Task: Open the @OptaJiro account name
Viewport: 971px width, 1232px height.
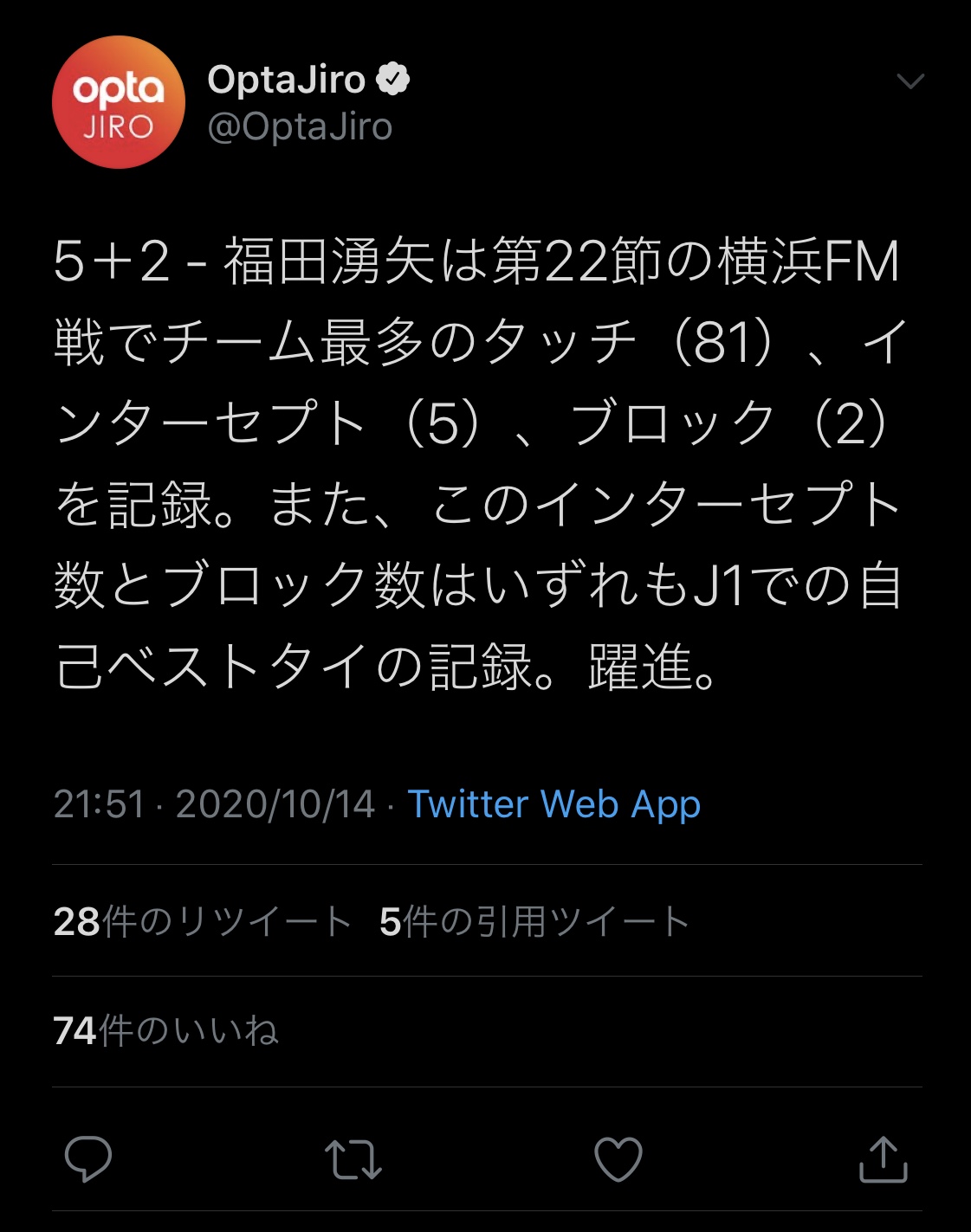Action: point(300,127)
